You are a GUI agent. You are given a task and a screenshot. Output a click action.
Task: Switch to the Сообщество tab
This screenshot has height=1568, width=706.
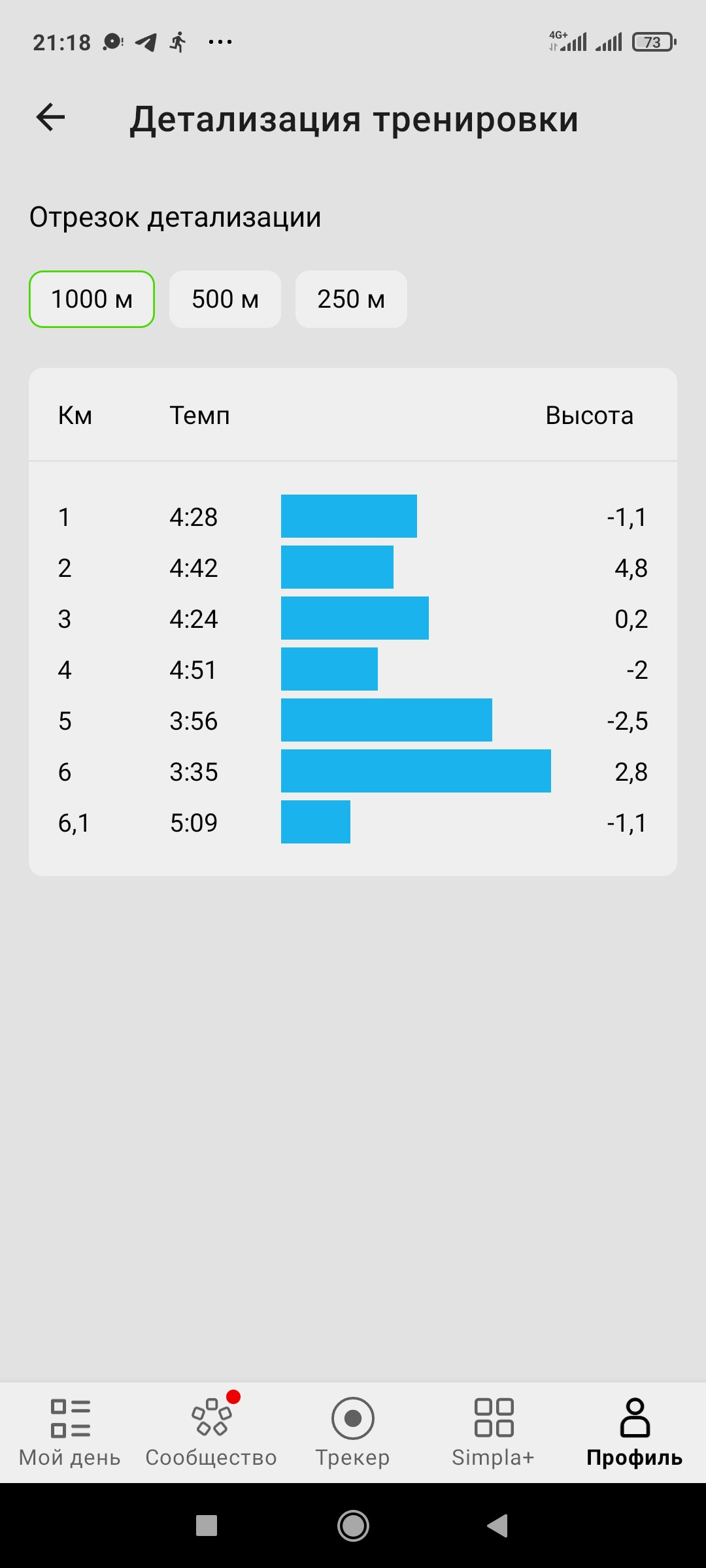(211, 1432)
